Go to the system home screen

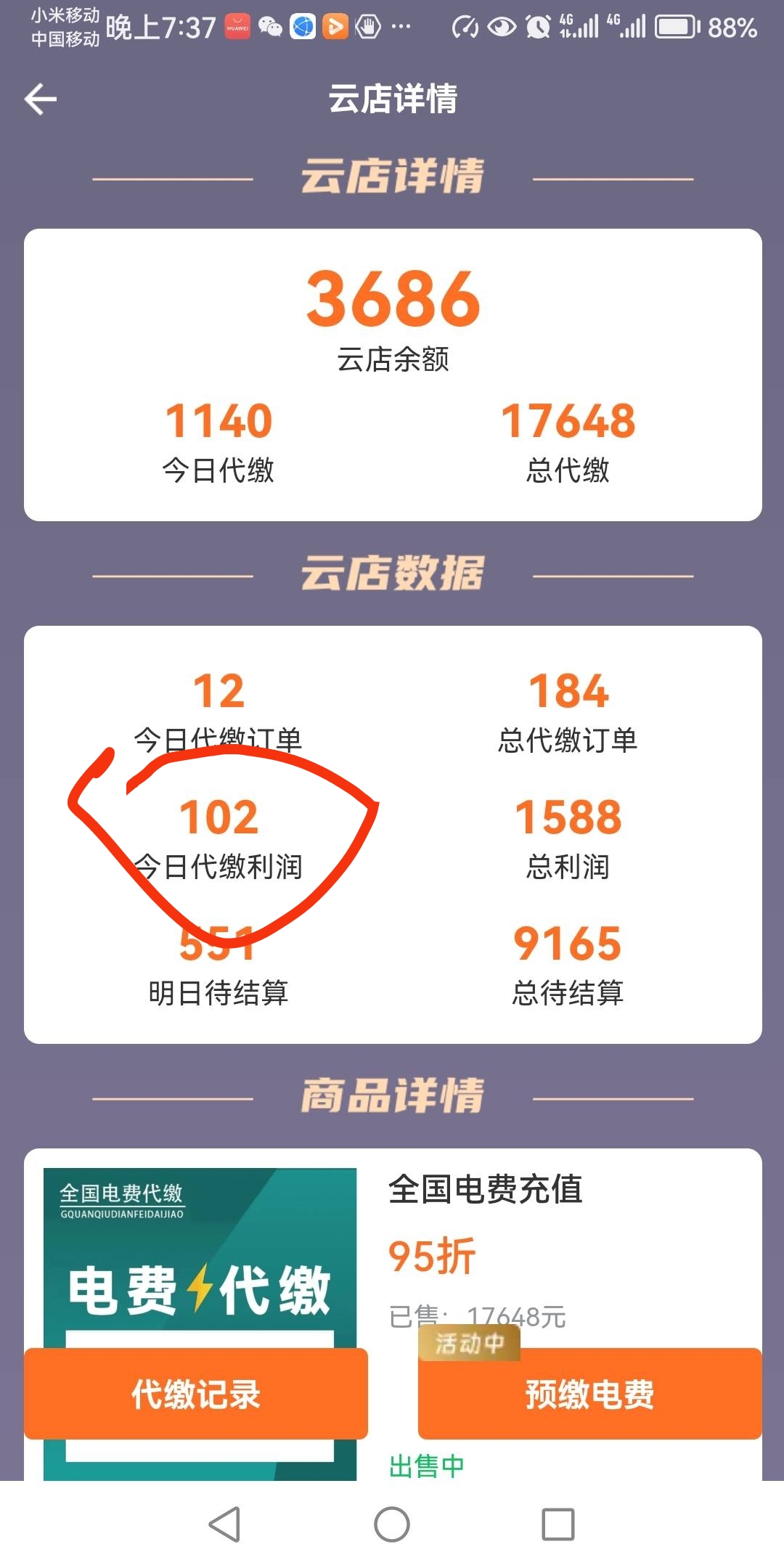click(x=392, y=1524)
